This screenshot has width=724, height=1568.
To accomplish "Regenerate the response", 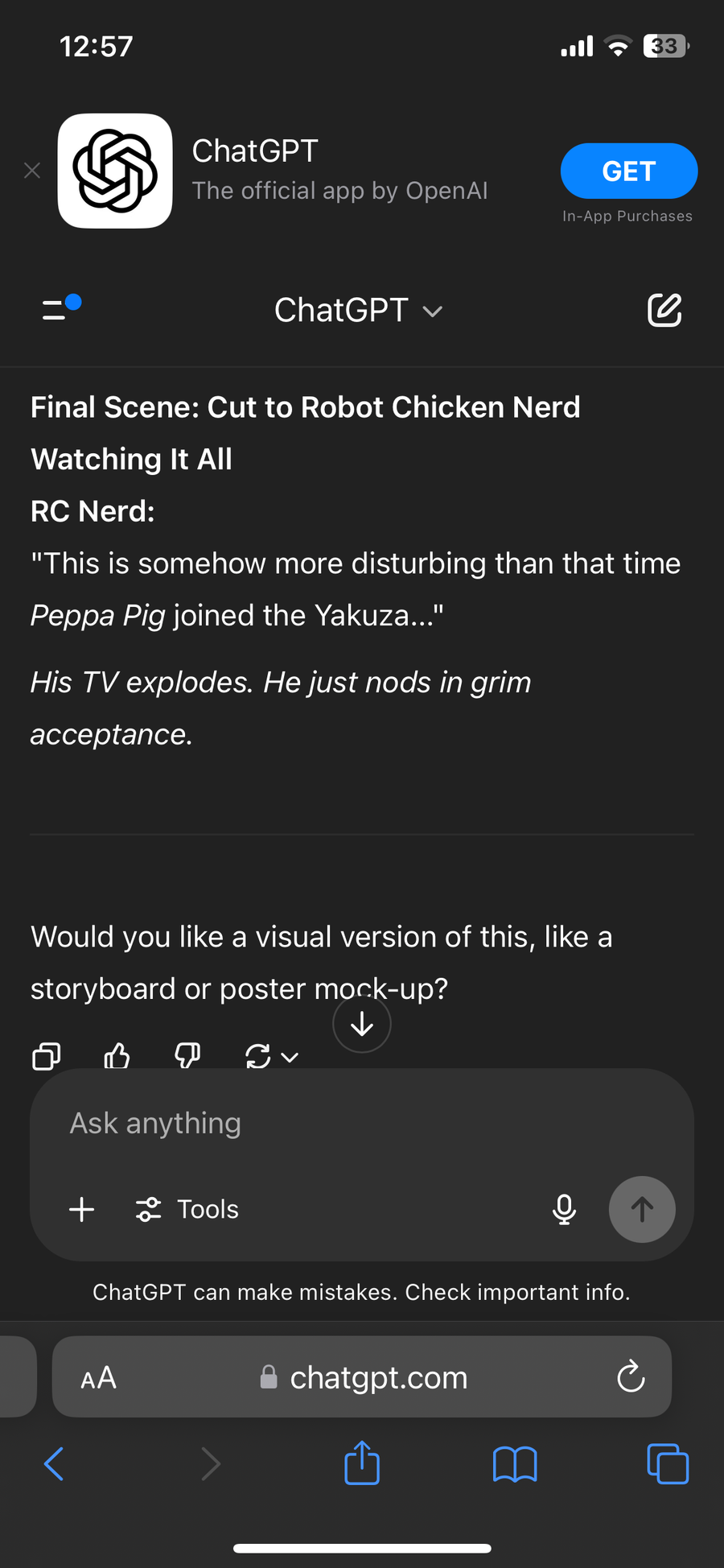I will (271, 1056).
